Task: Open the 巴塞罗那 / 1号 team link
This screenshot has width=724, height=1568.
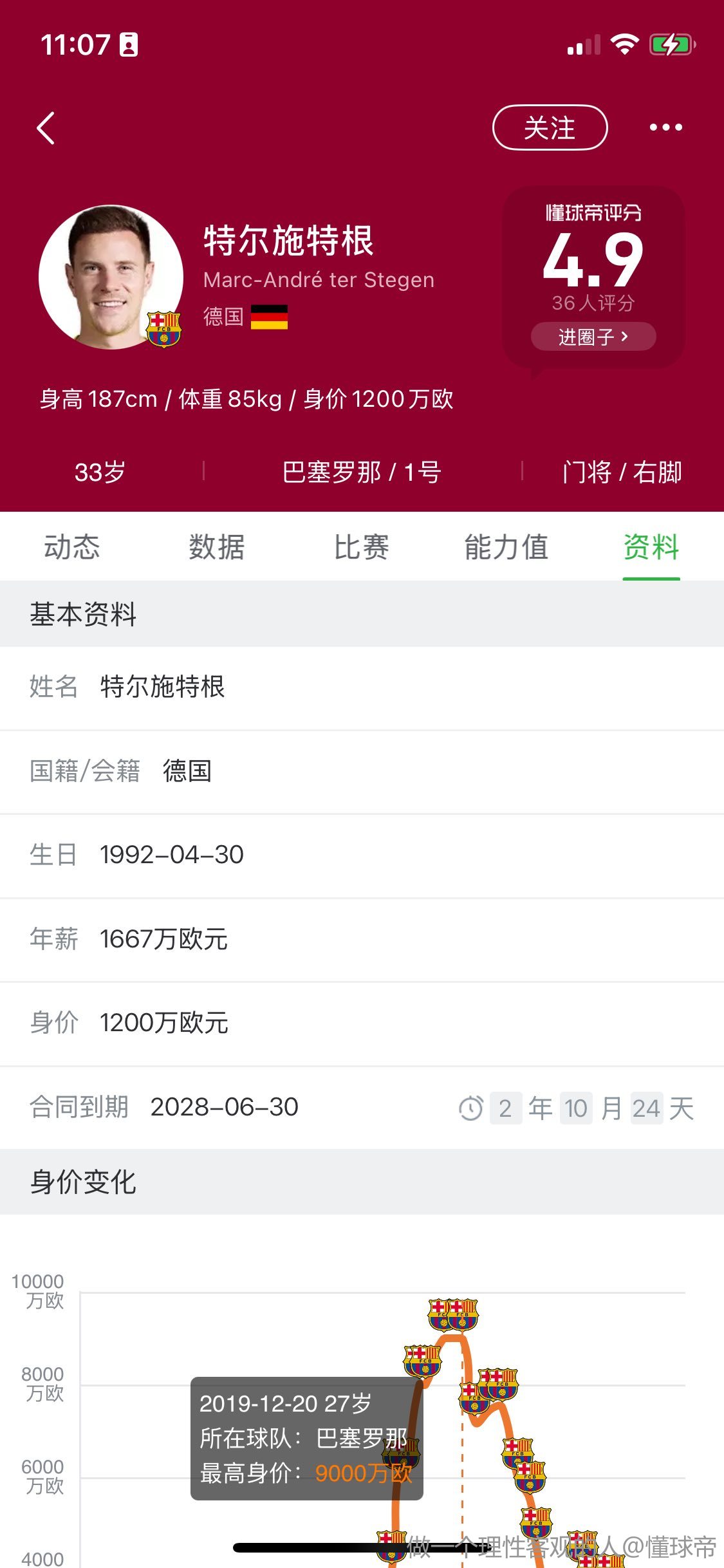Action: (362, 472)
